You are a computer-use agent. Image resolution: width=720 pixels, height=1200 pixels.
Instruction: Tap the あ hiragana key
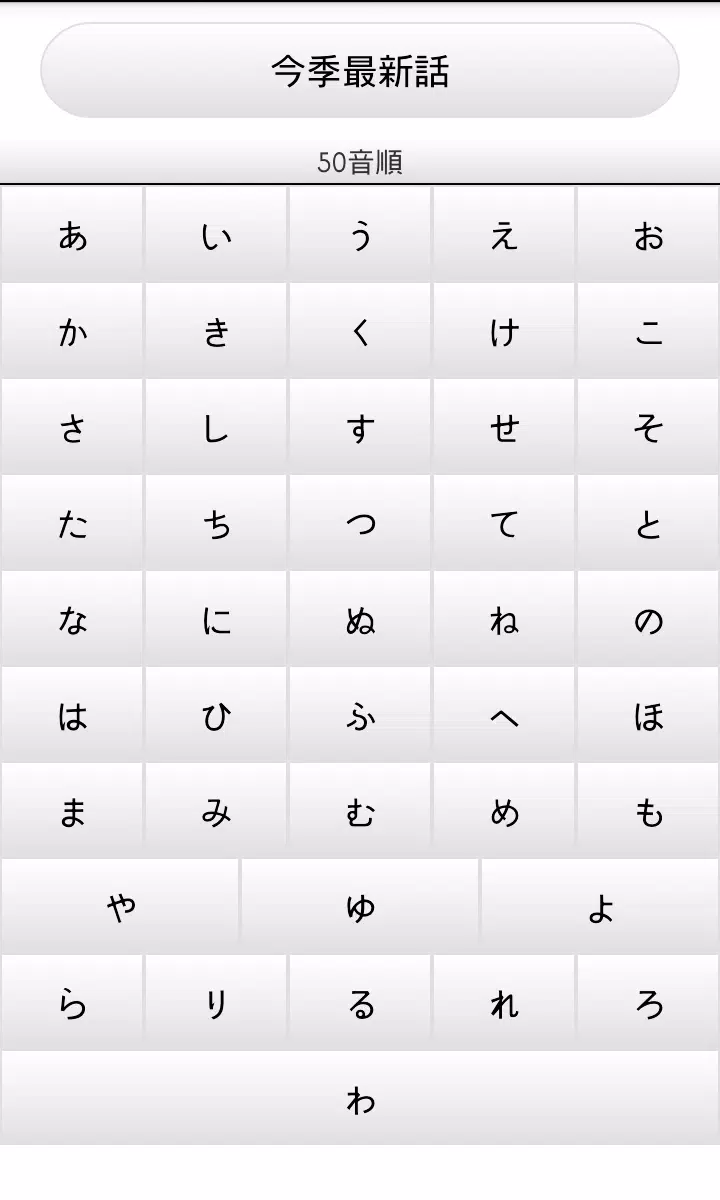pyautogui.click(x=72, y=234)
